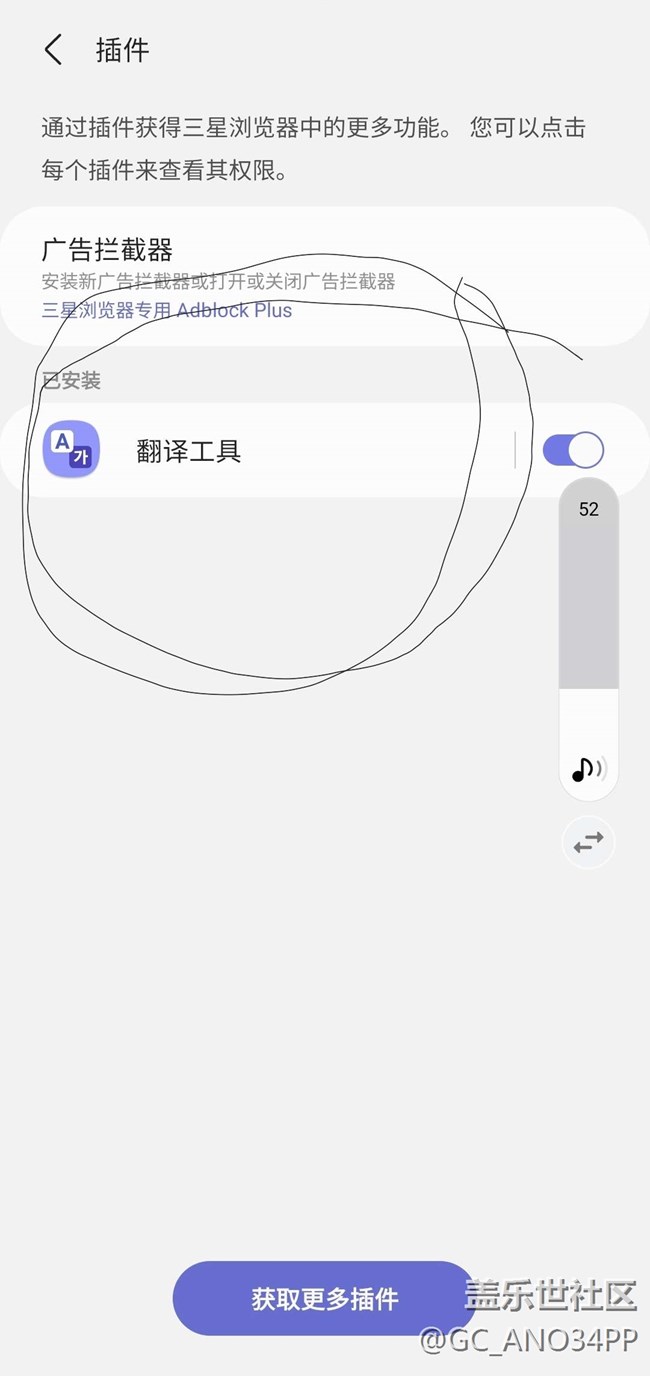Tap 获取更多插件 button
650x1376 pixels.
click(x=324, y=1298)
